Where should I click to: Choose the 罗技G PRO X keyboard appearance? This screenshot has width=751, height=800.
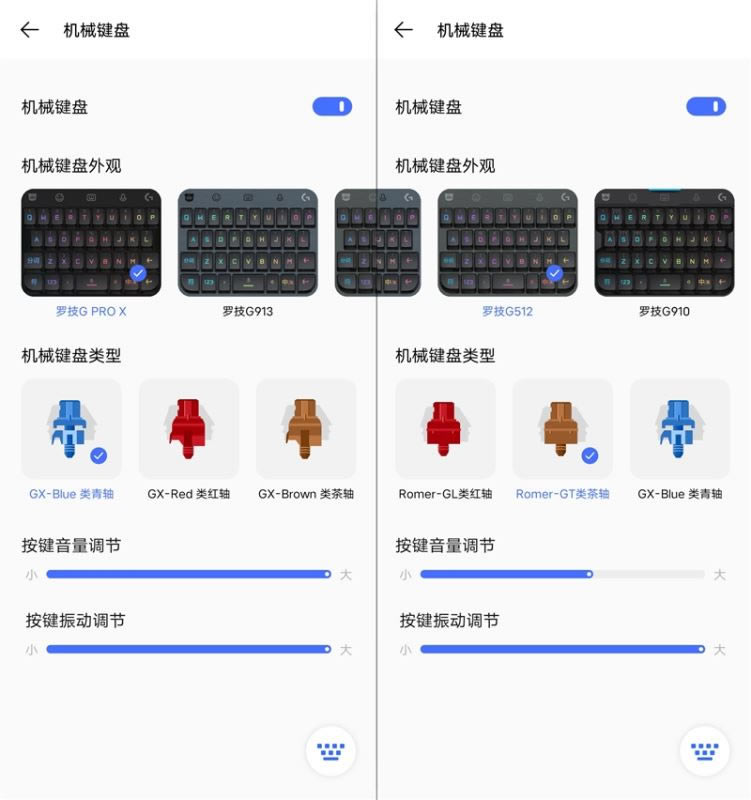pos(91,243)
